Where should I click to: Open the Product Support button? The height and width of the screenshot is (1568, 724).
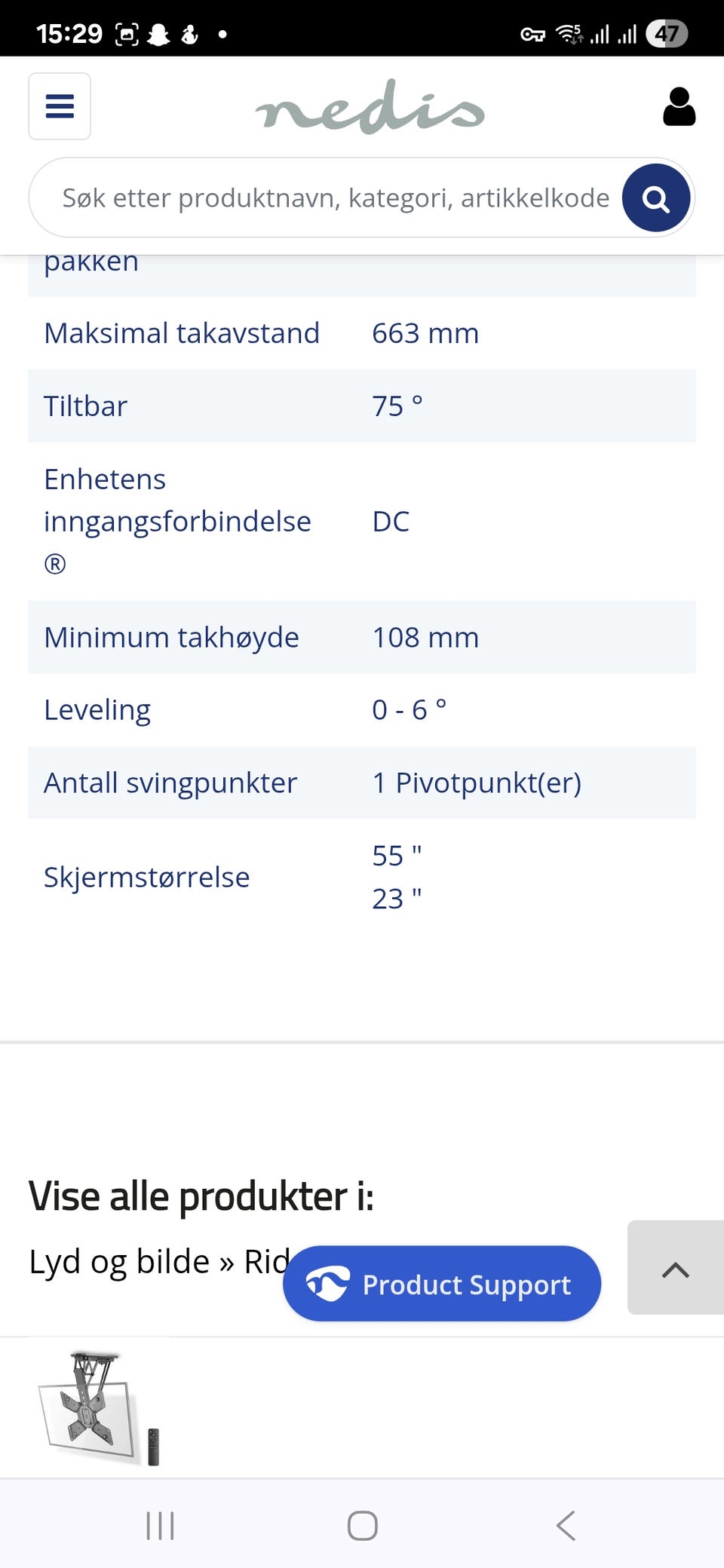tap(441, 1283)
